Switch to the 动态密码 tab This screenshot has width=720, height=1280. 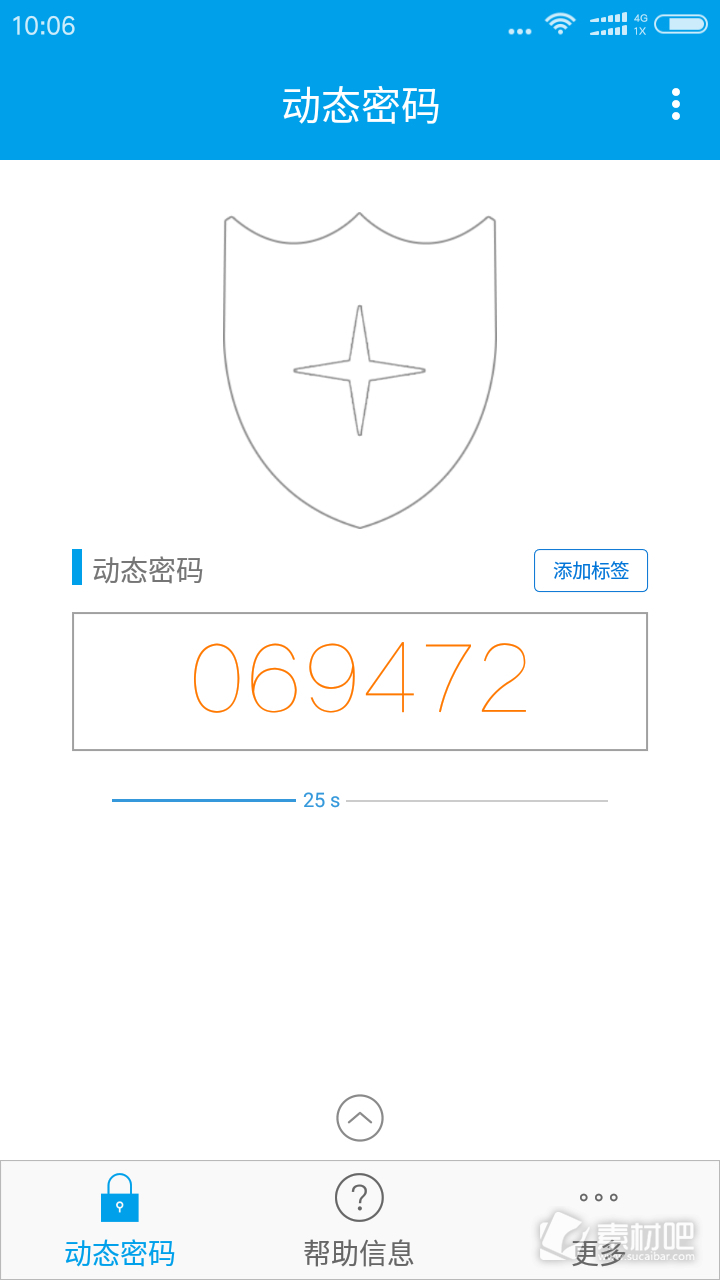120,1220
